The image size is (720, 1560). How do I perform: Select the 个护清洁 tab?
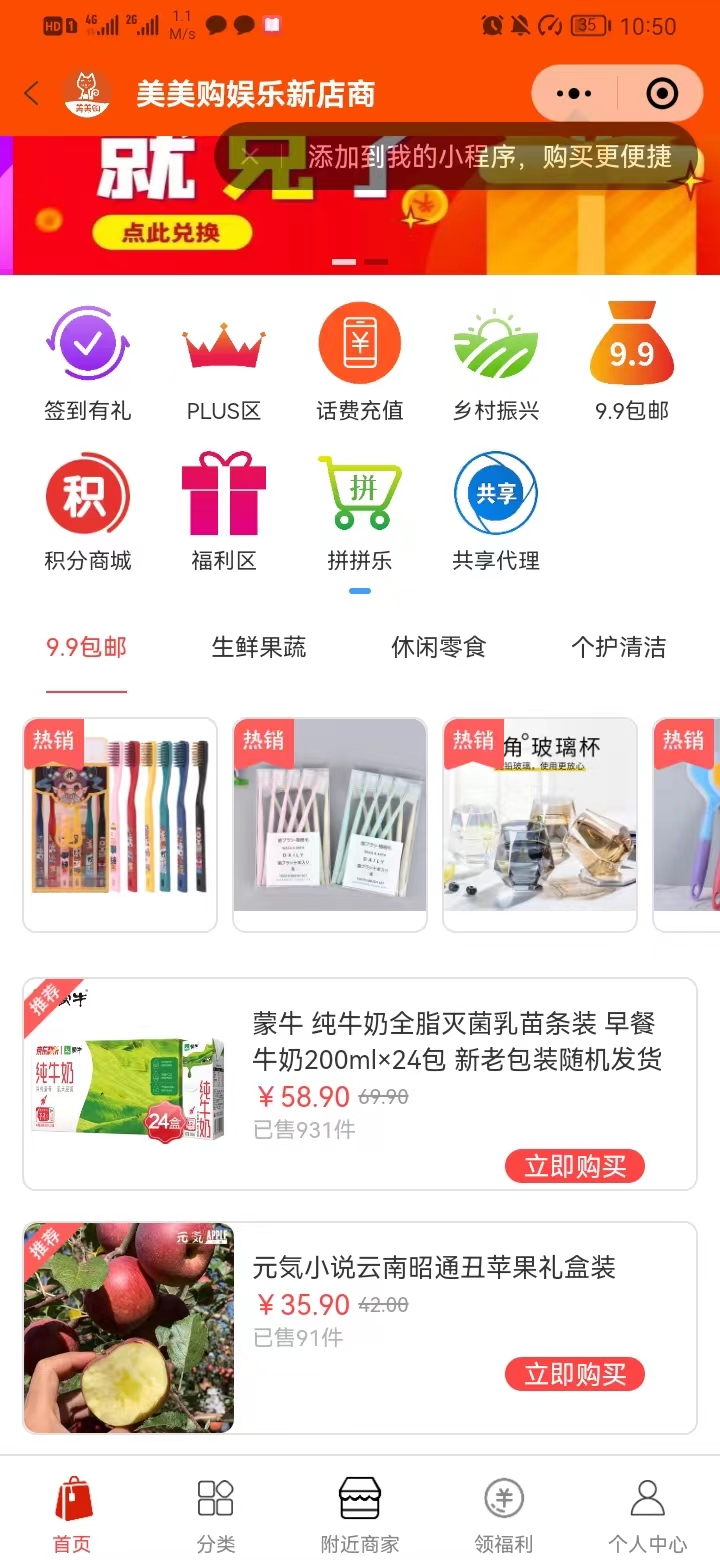point(618,648)
